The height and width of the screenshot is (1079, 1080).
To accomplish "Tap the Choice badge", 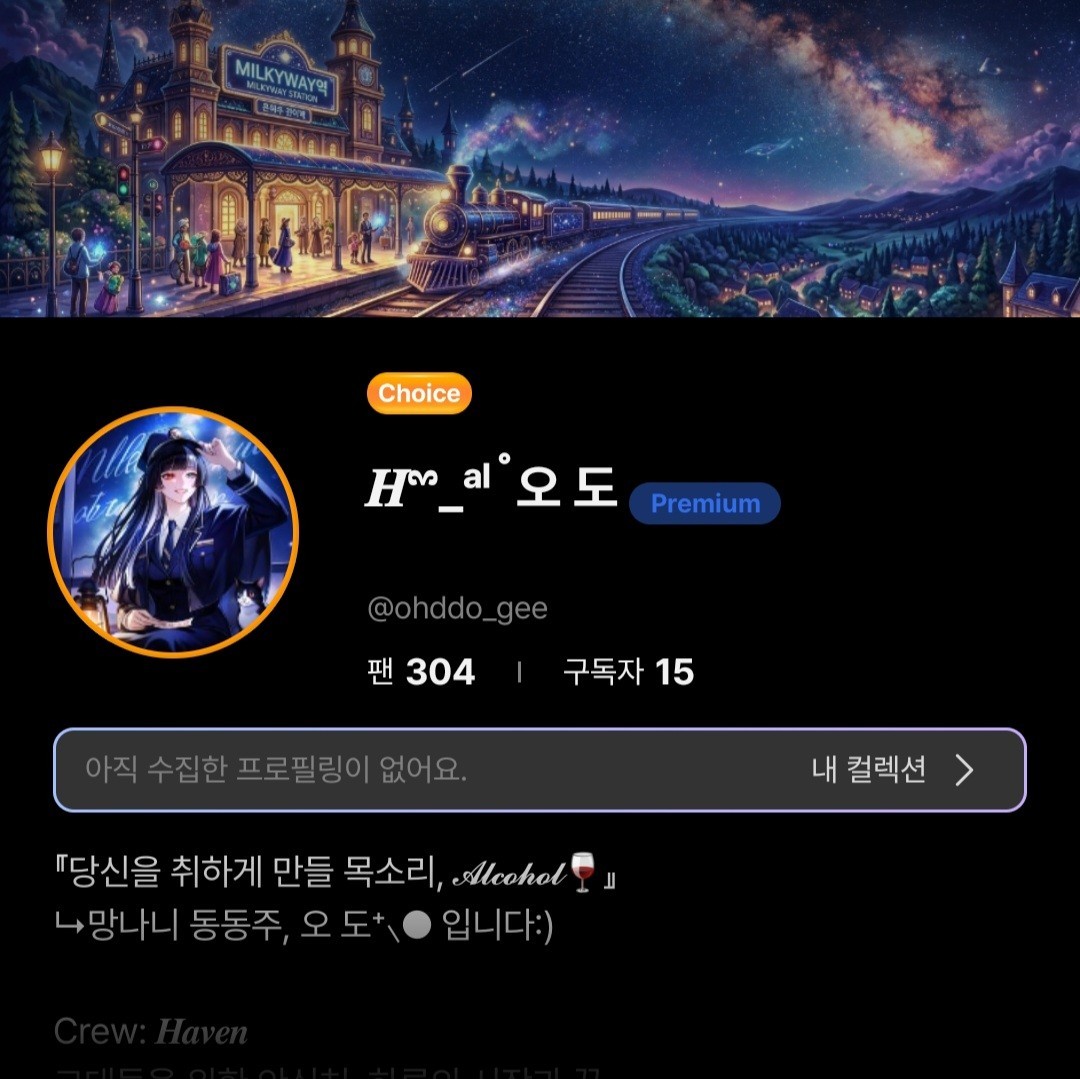I will point(419,393).
